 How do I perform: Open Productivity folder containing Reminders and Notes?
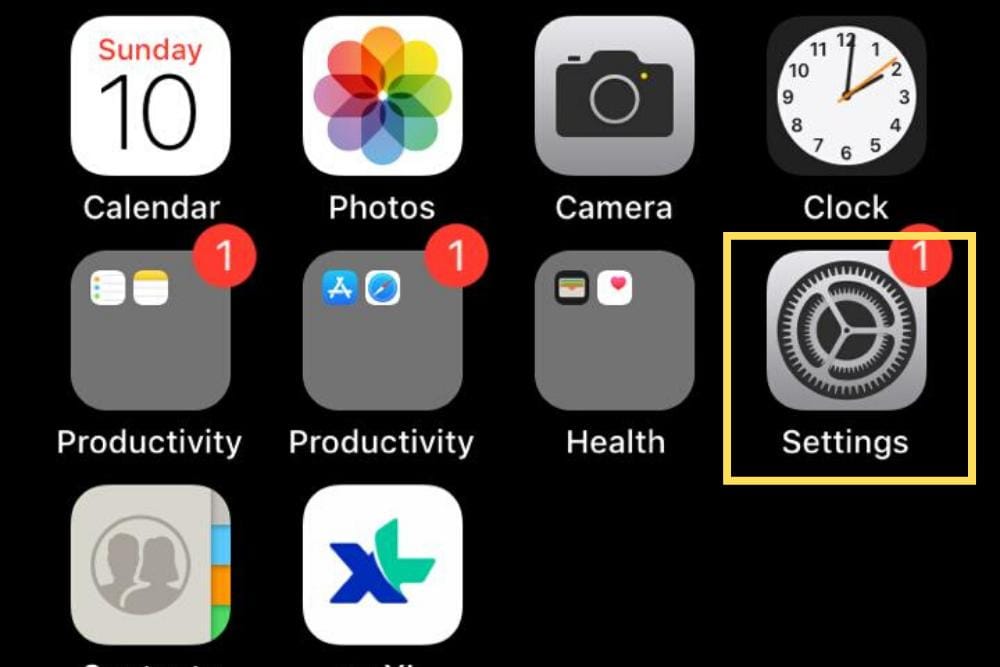coord(150,330)
